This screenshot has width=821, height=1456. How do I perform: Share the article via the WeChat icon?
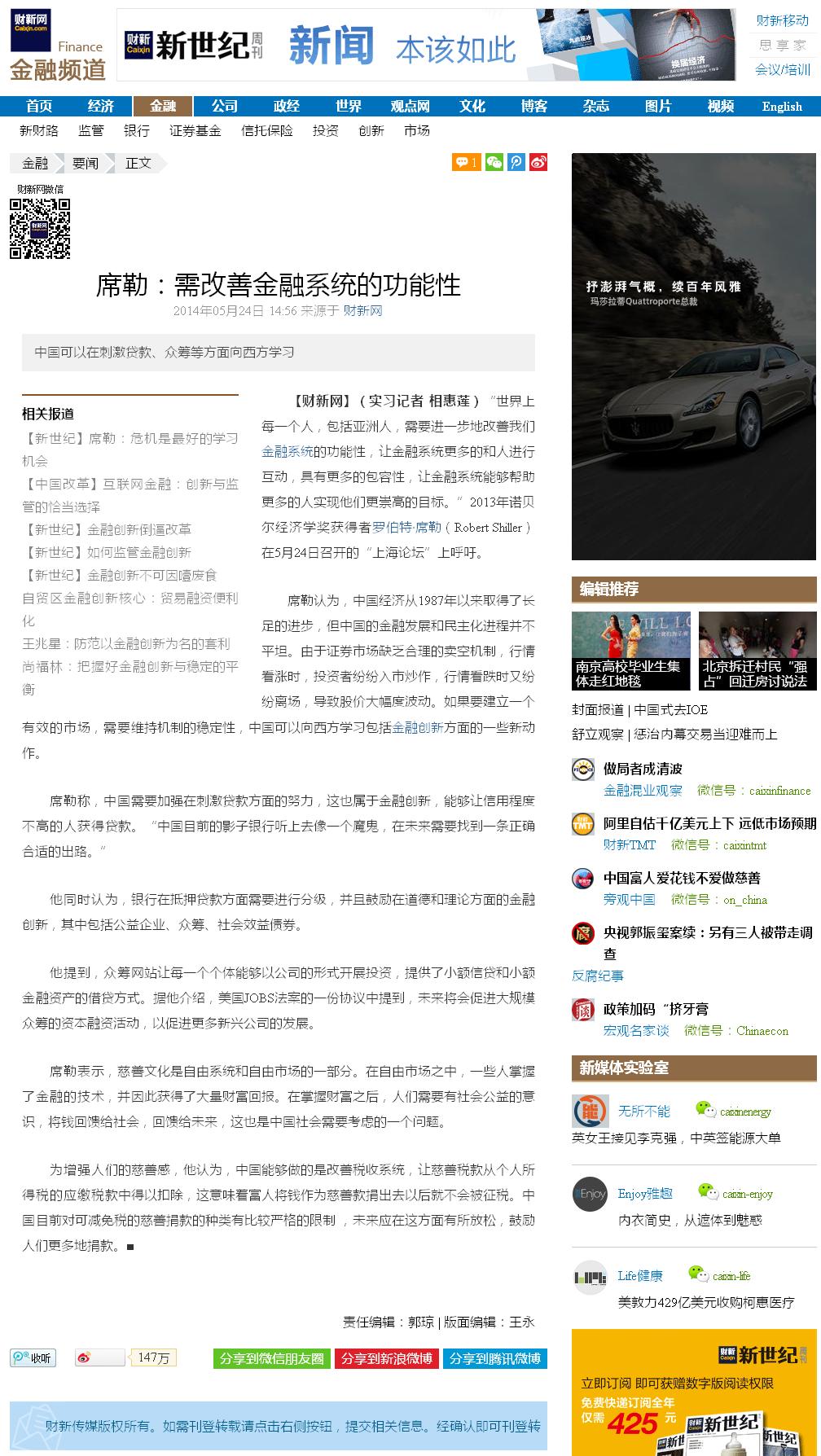pyautogui.click(x=494, y=162)
